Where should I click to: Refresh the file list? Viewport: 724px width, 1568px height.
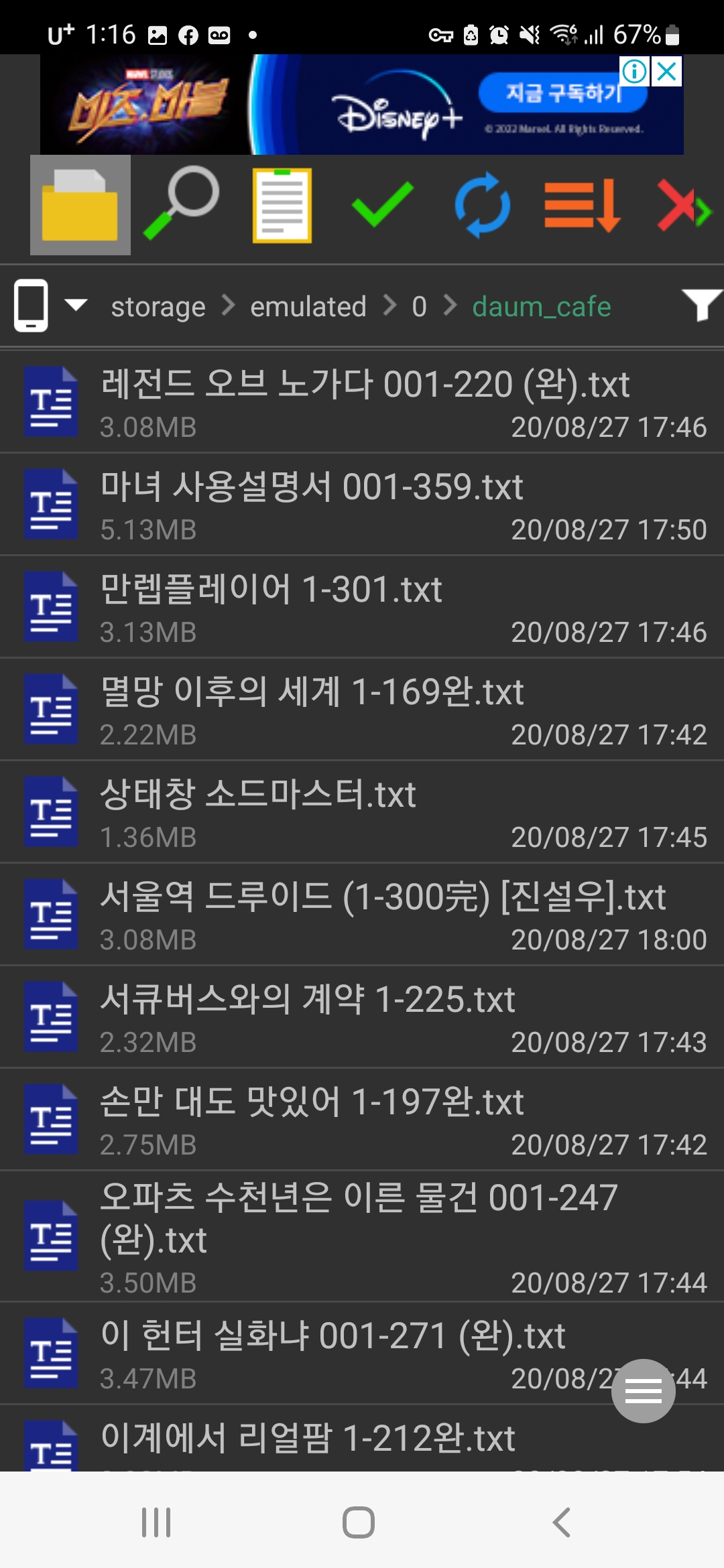pos(482,205)
